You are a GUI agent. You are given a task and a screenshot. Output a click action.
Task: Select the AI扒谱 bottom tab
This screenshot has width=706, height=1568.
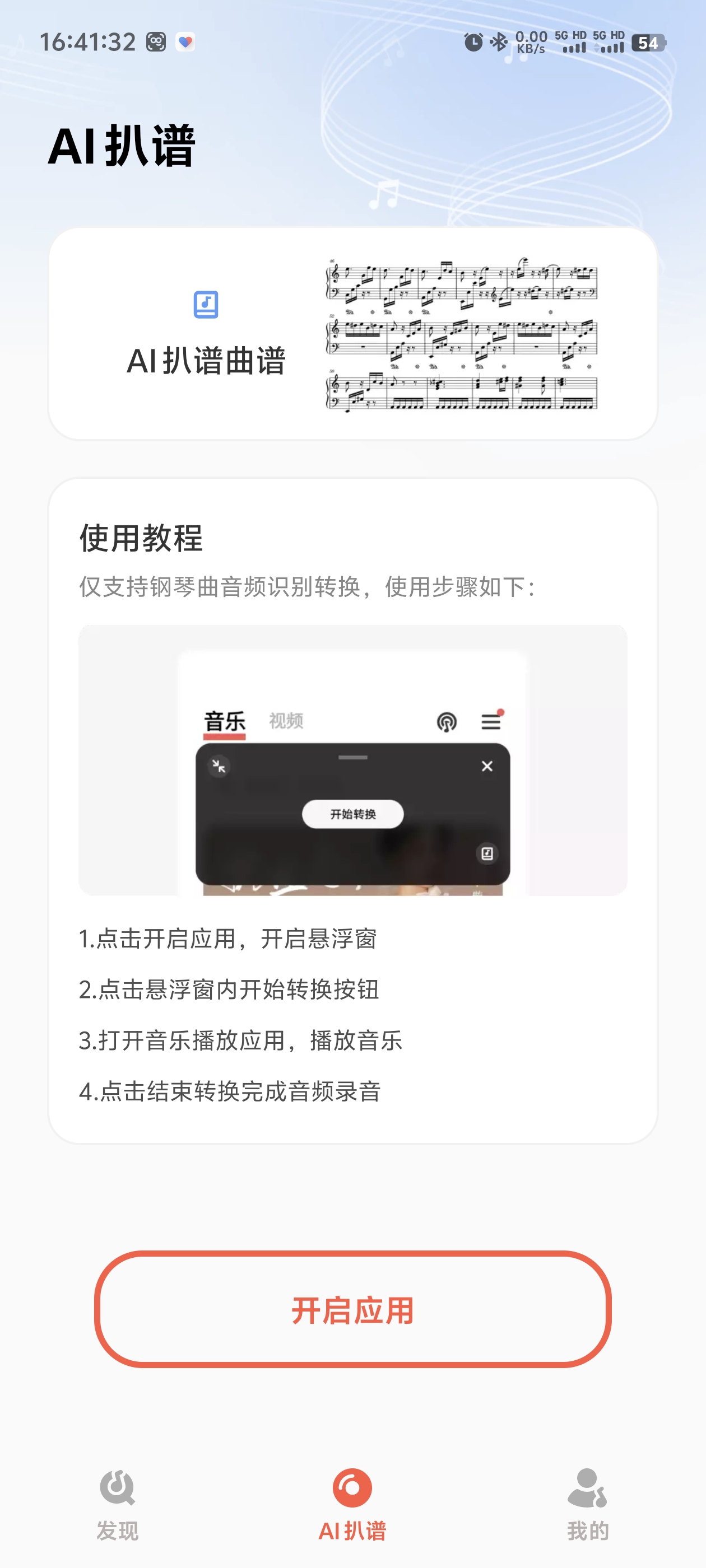(352, 1505)
